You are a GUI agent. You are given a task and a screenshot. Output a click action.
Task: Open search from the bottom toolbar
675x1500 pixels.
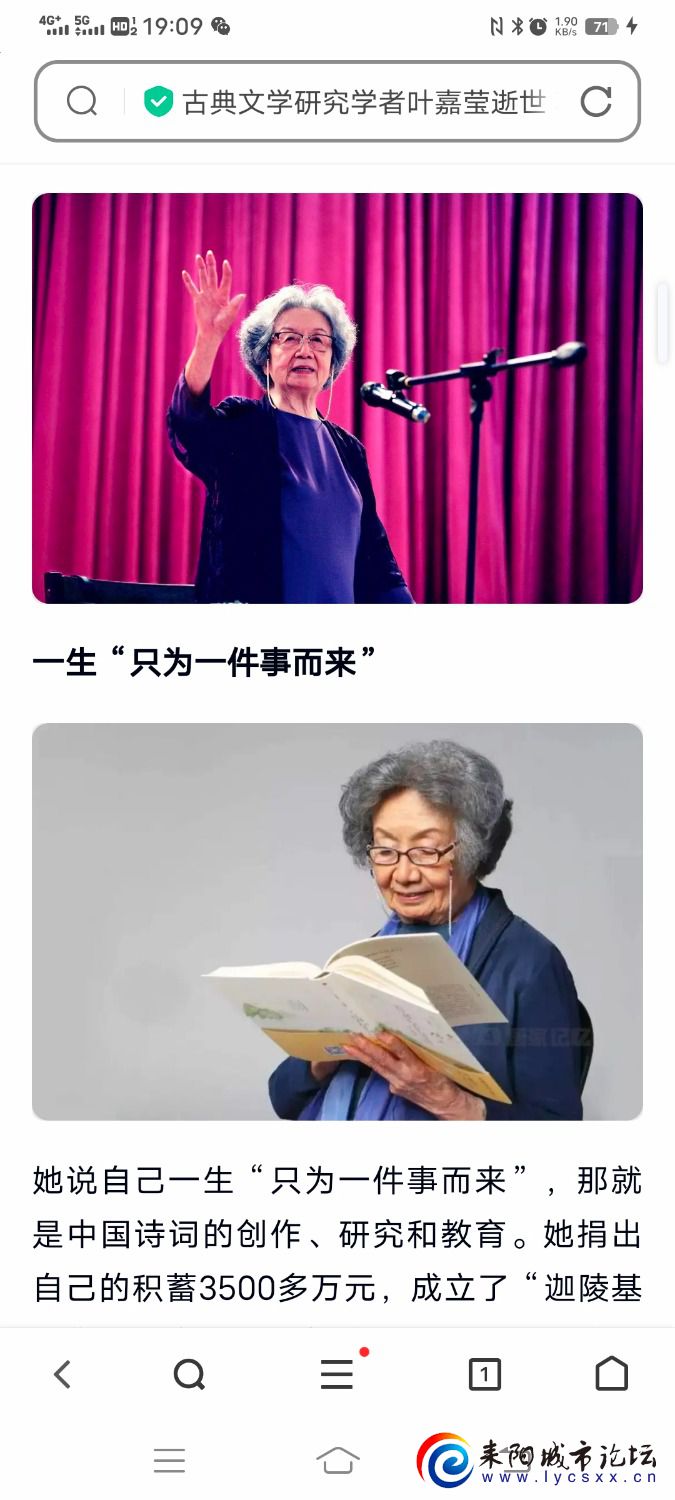coord(189,1375)
